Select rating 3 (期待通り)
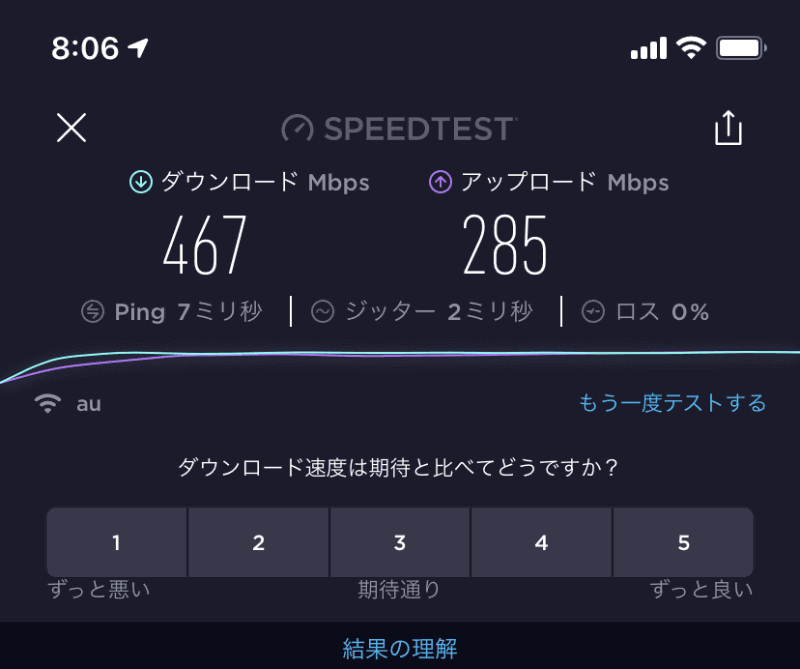Viewport: 800px width, 669px height. click(x=400, y=543)
